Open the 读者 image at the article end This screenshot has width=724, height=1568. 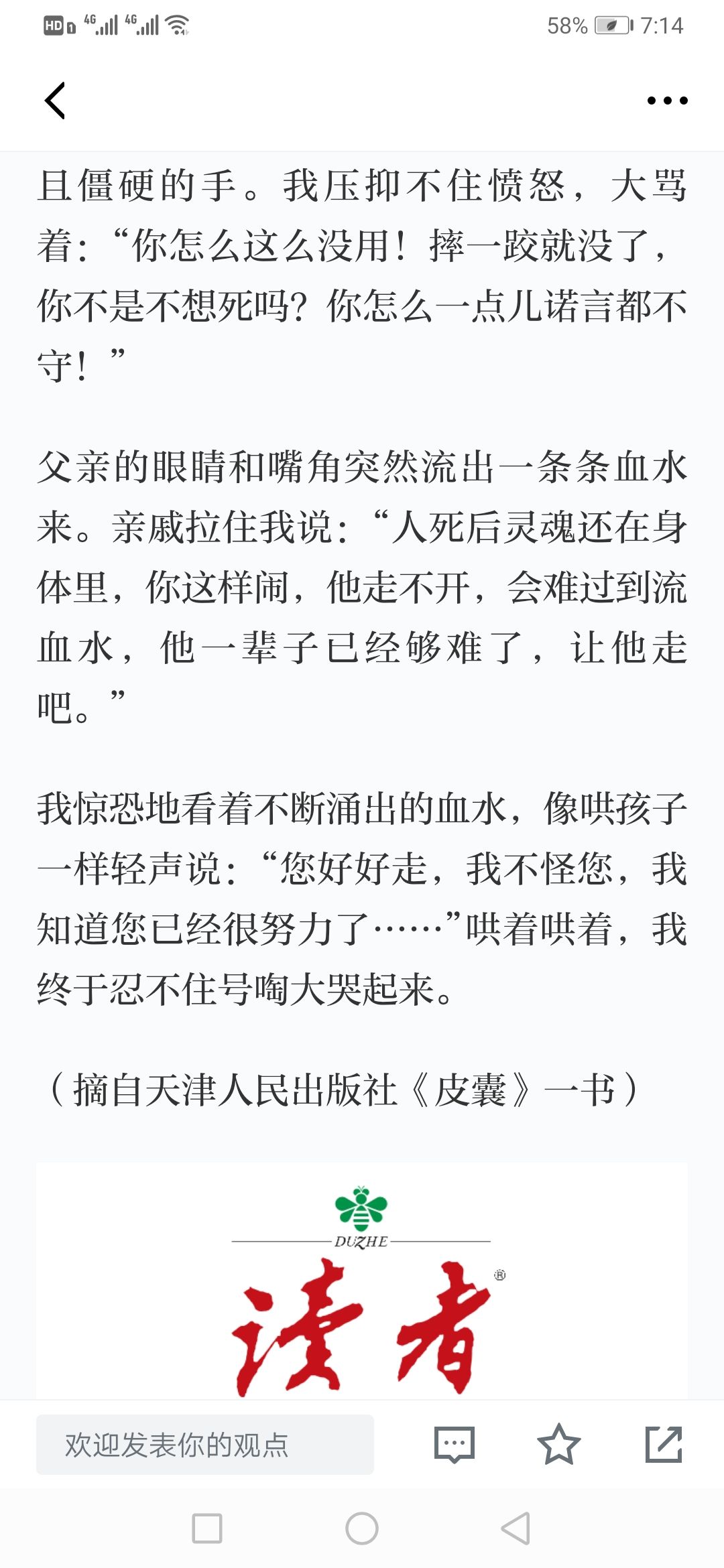362,1281
